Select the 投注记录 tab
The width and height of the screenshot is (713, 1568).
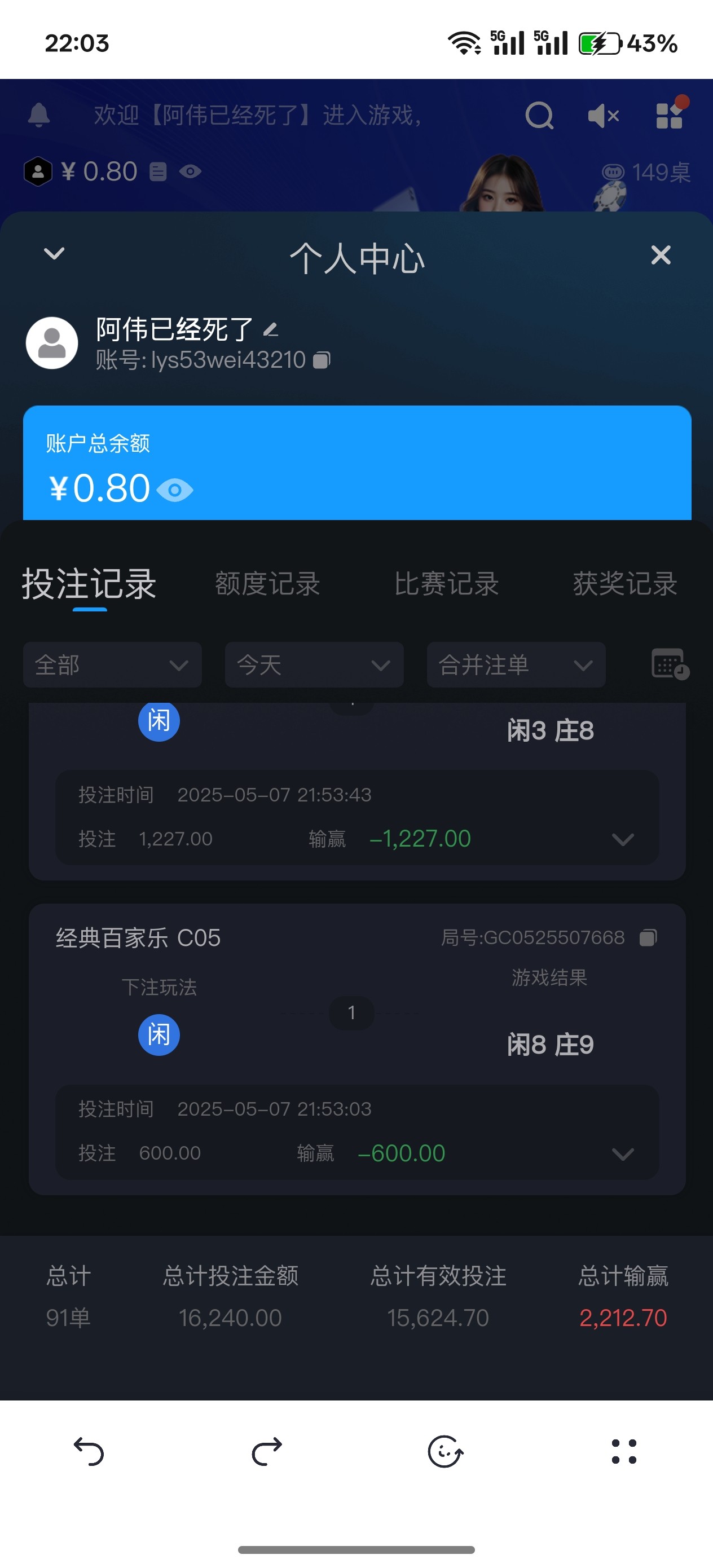coord(90,584)
